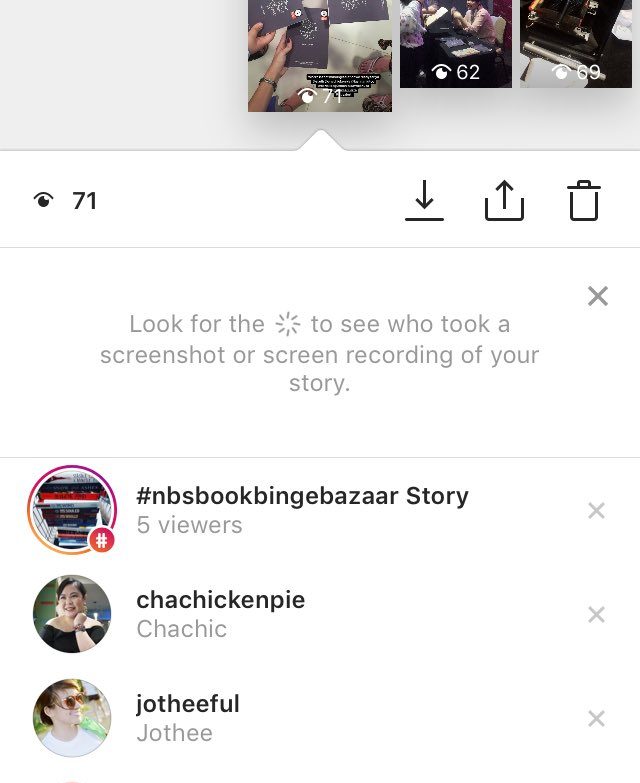Hide story from jotheeful
The width and height of the screenshot is (640, 783).
(597, 719)
